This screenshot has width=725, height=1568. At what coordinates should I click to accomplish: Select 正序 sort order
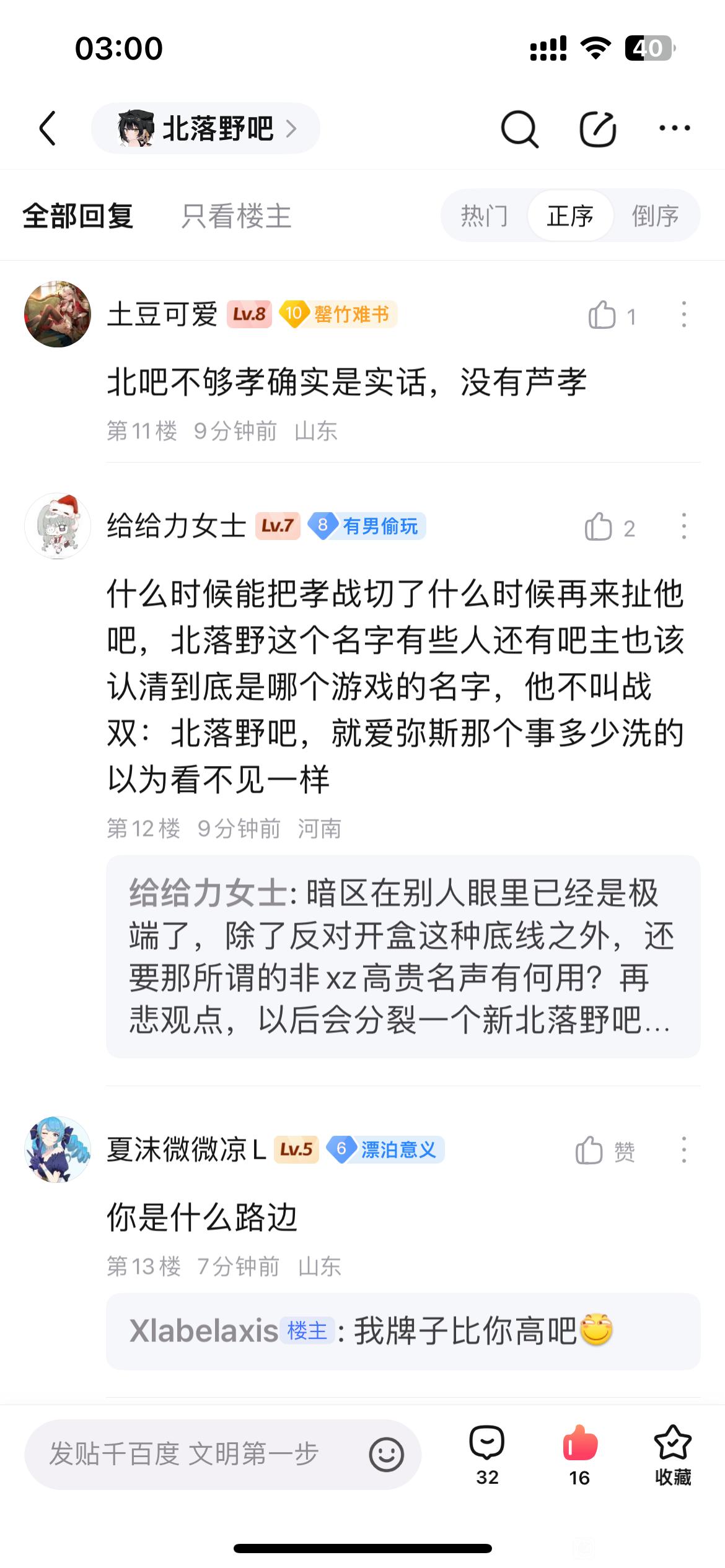pos(570,216)
